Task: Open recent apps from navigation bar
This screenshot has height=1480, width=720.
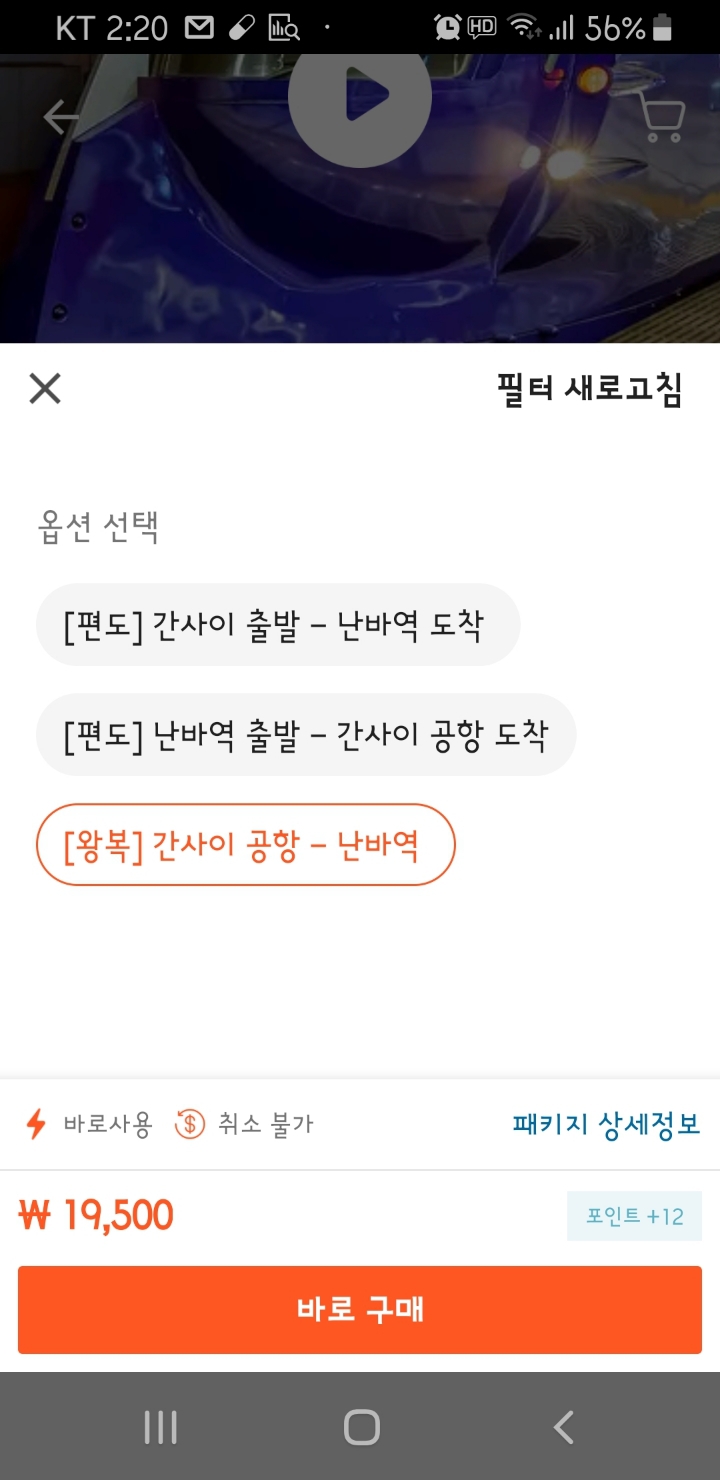Action: [160, 1427]
